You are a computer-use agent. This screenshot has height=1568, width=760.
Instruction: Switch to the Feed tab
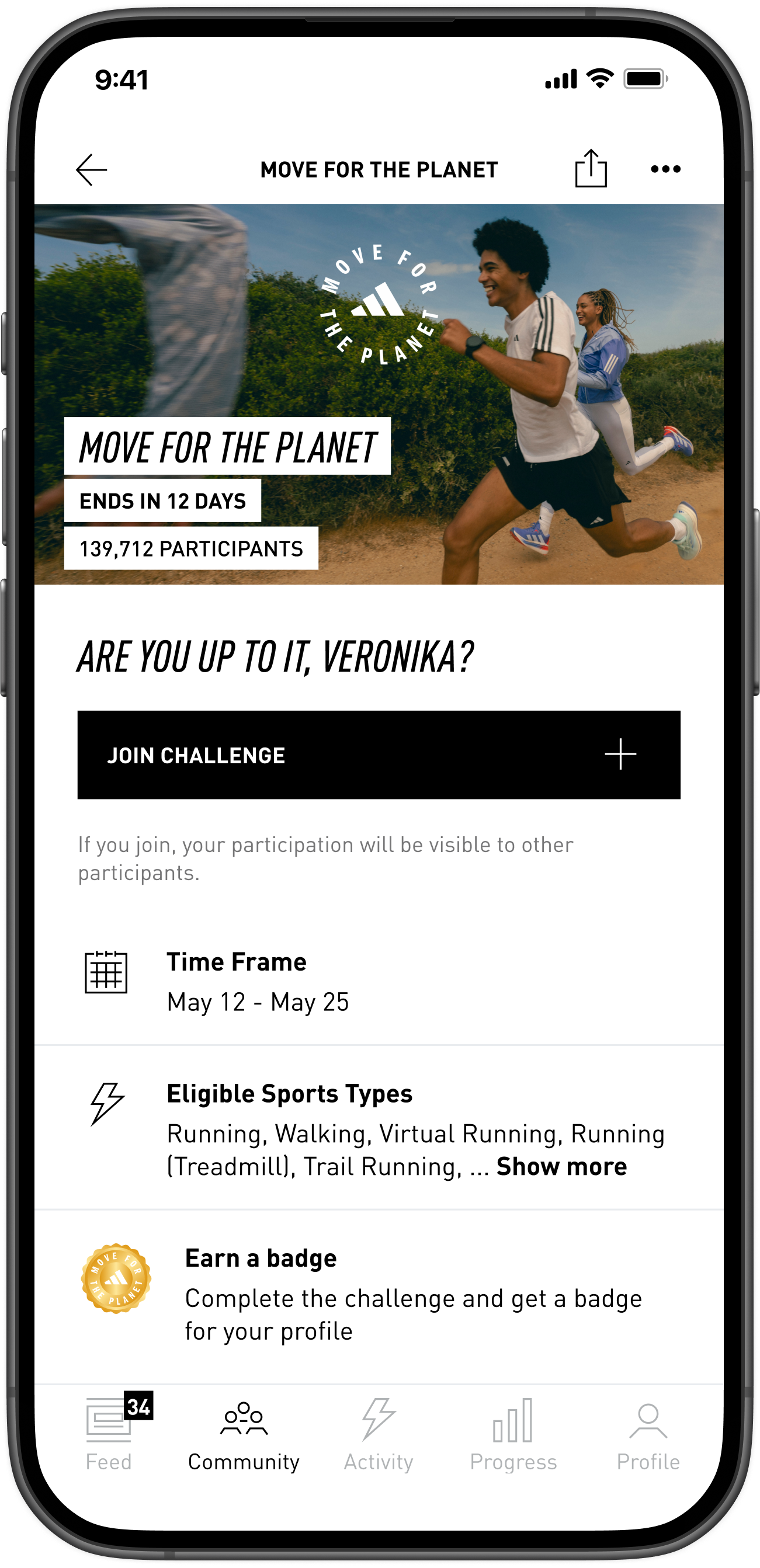[109, 1435]
